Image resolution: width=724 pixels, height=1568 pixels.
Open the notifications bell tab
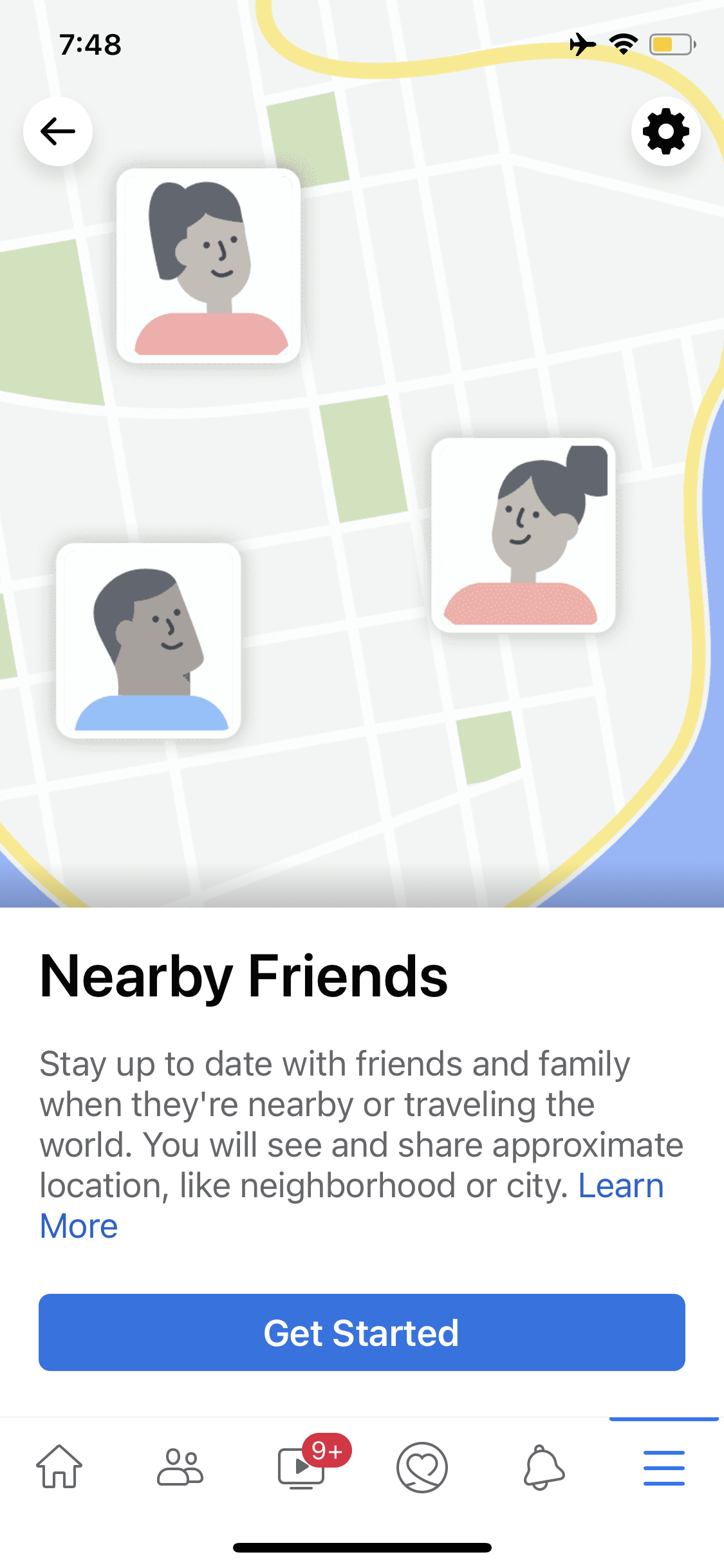point(544,1468)
